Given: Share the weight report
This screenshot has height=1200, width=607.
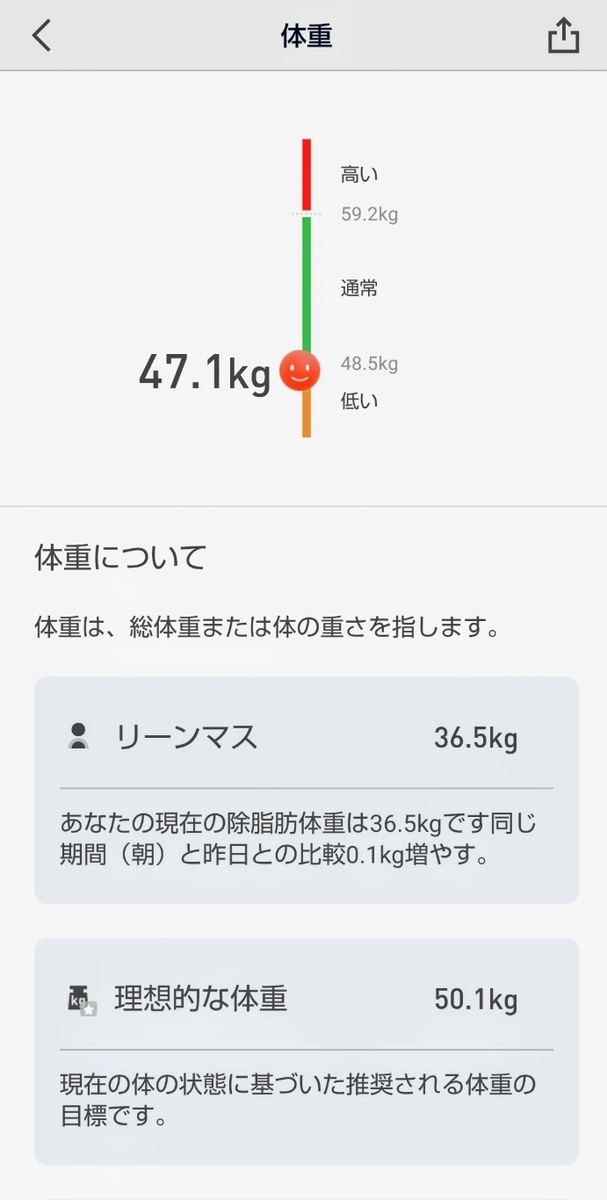Looking at the screenshot, I should point(564,35).
